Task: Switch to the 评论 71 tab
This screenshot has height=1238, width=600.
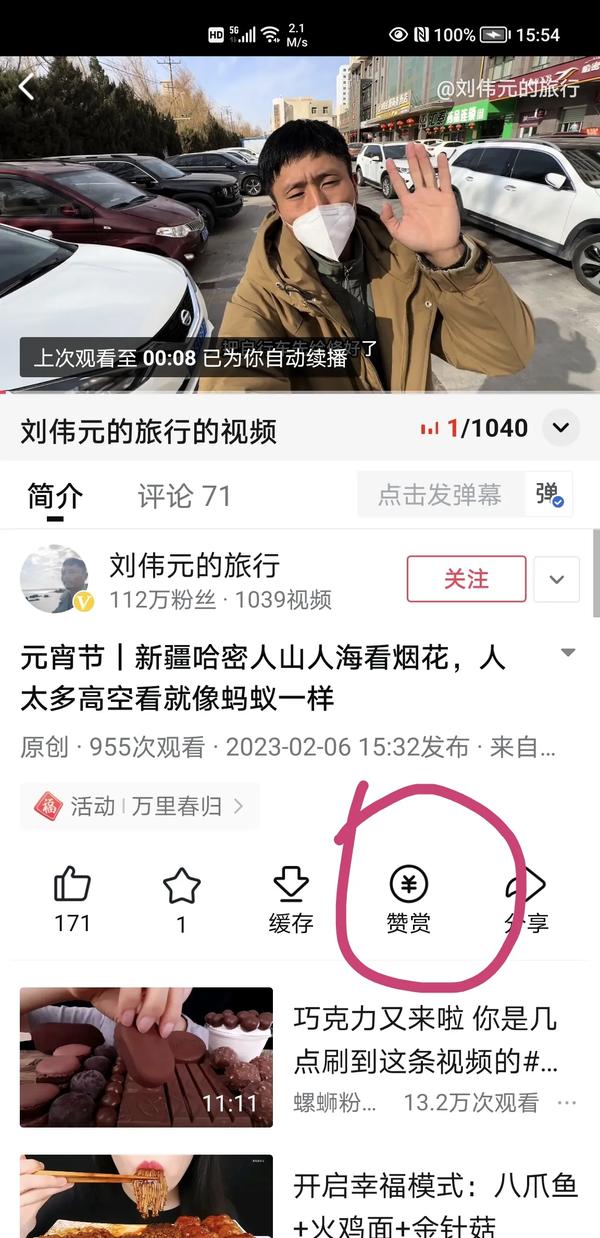Action: 184,496
